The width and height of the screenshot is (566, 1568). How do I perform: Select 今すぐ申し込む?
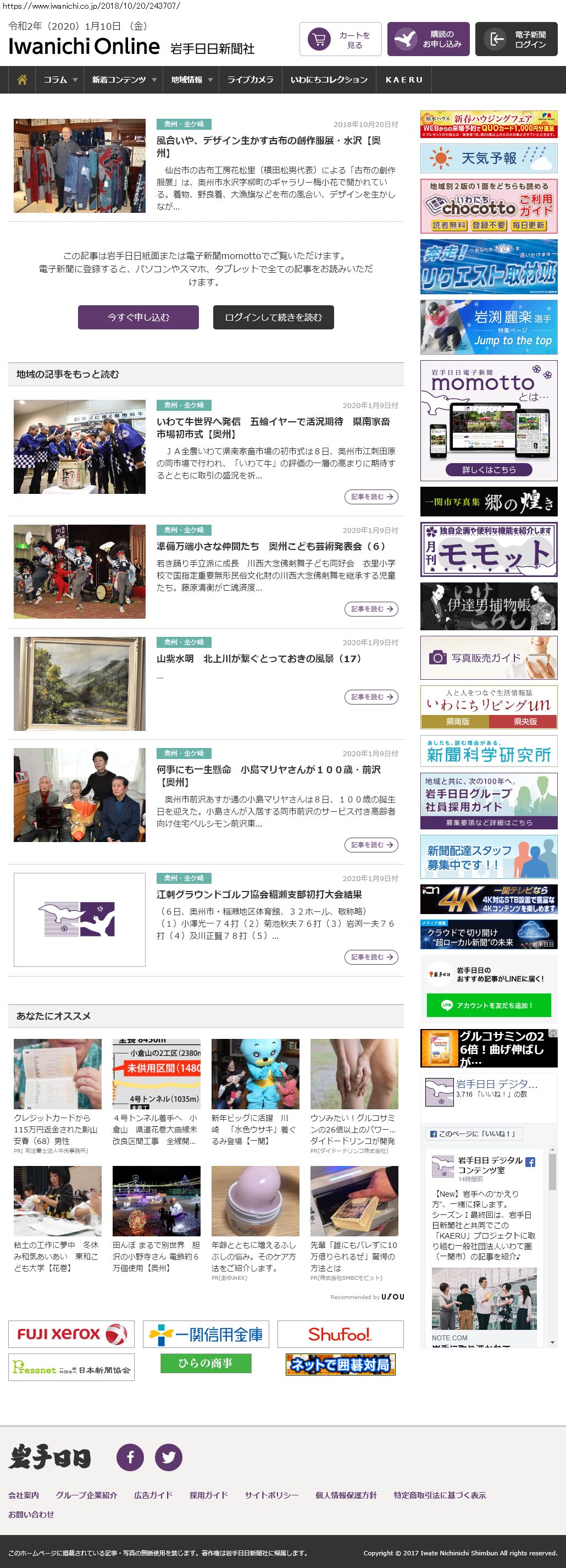(x=138, y=317)
